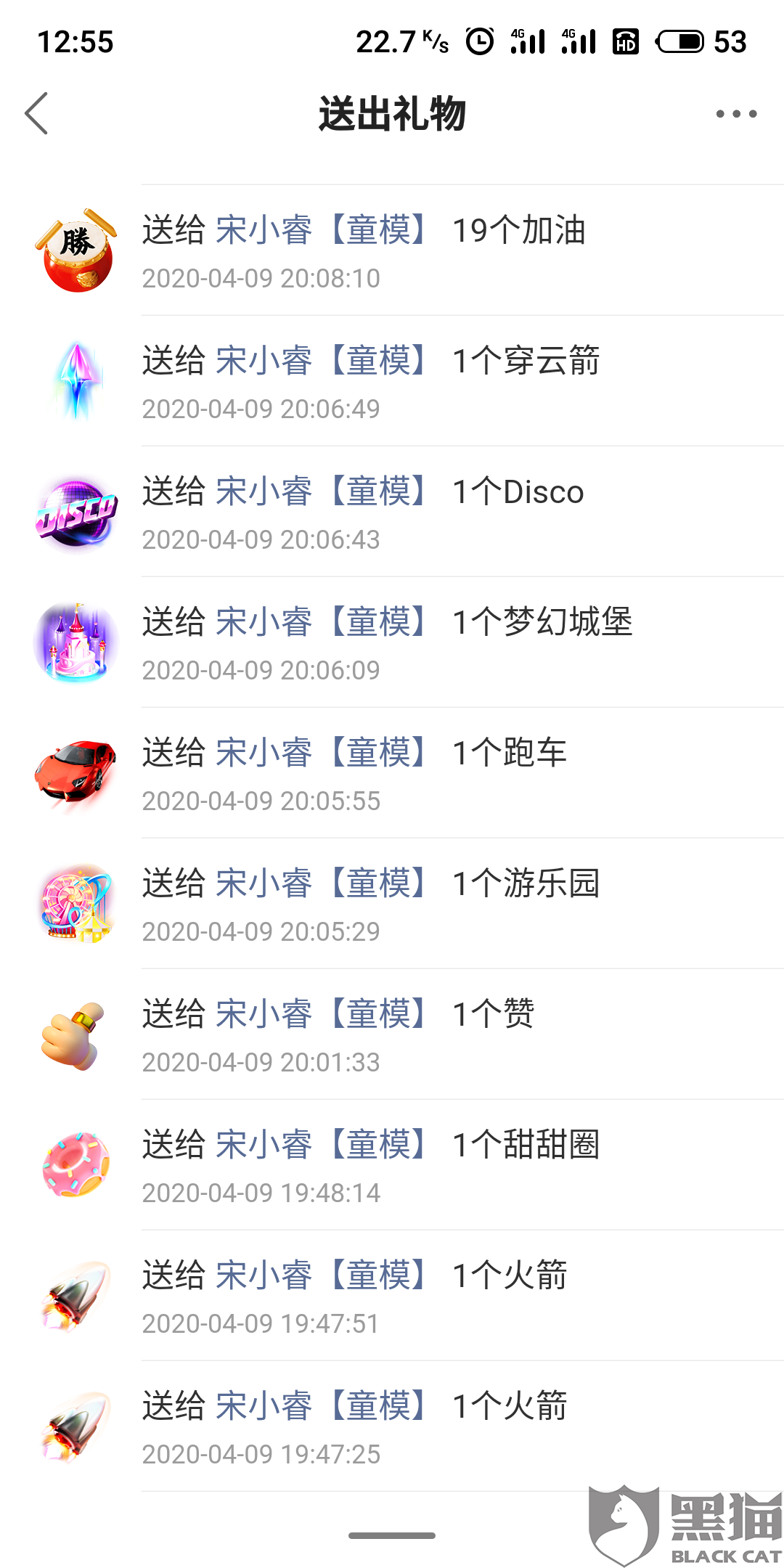Open the three-dot overflow menu

[x=736, y=114]
